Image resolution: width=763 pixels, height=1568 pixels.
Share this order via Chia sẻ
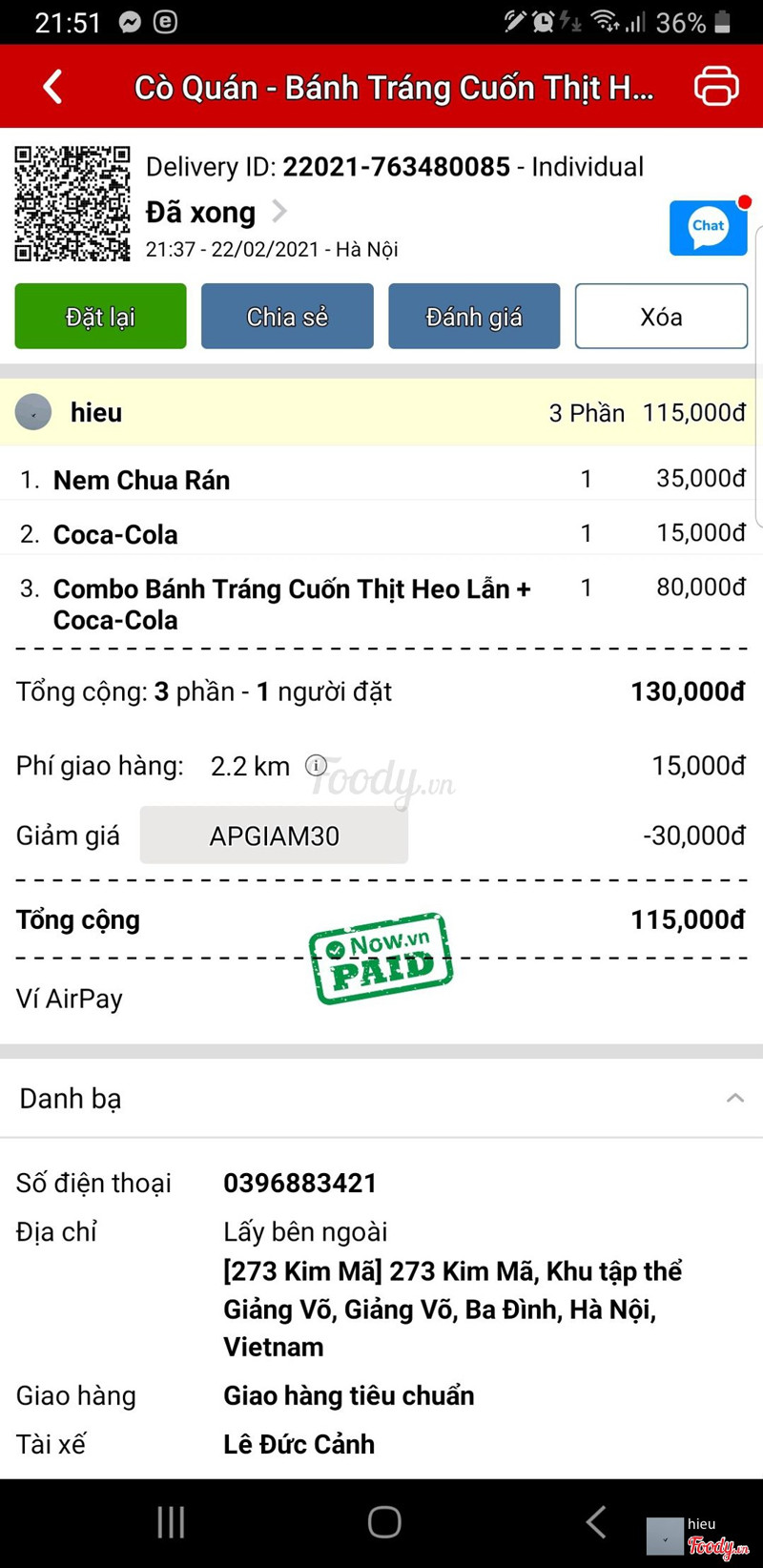287,316
